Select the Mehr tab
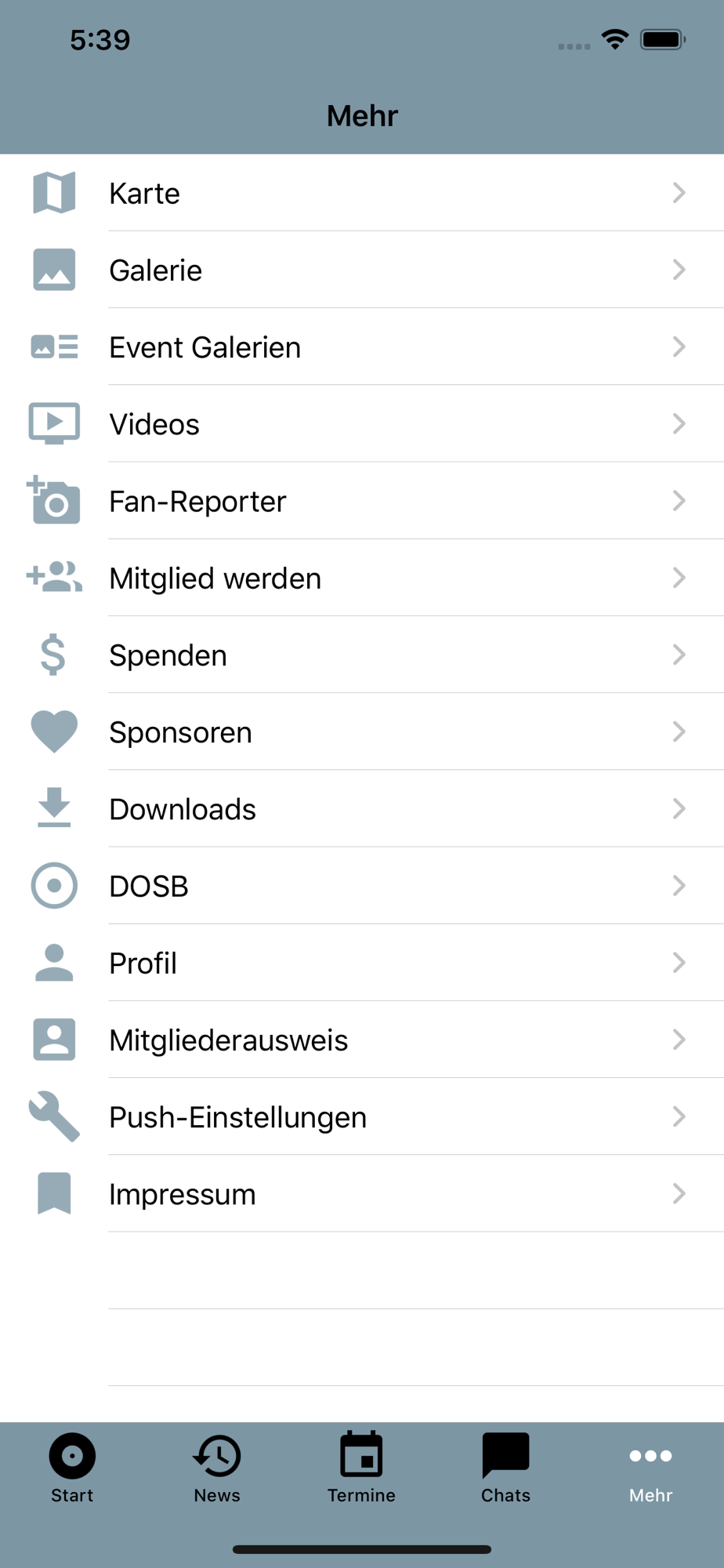724x1568 pixels. (651, 1468)
